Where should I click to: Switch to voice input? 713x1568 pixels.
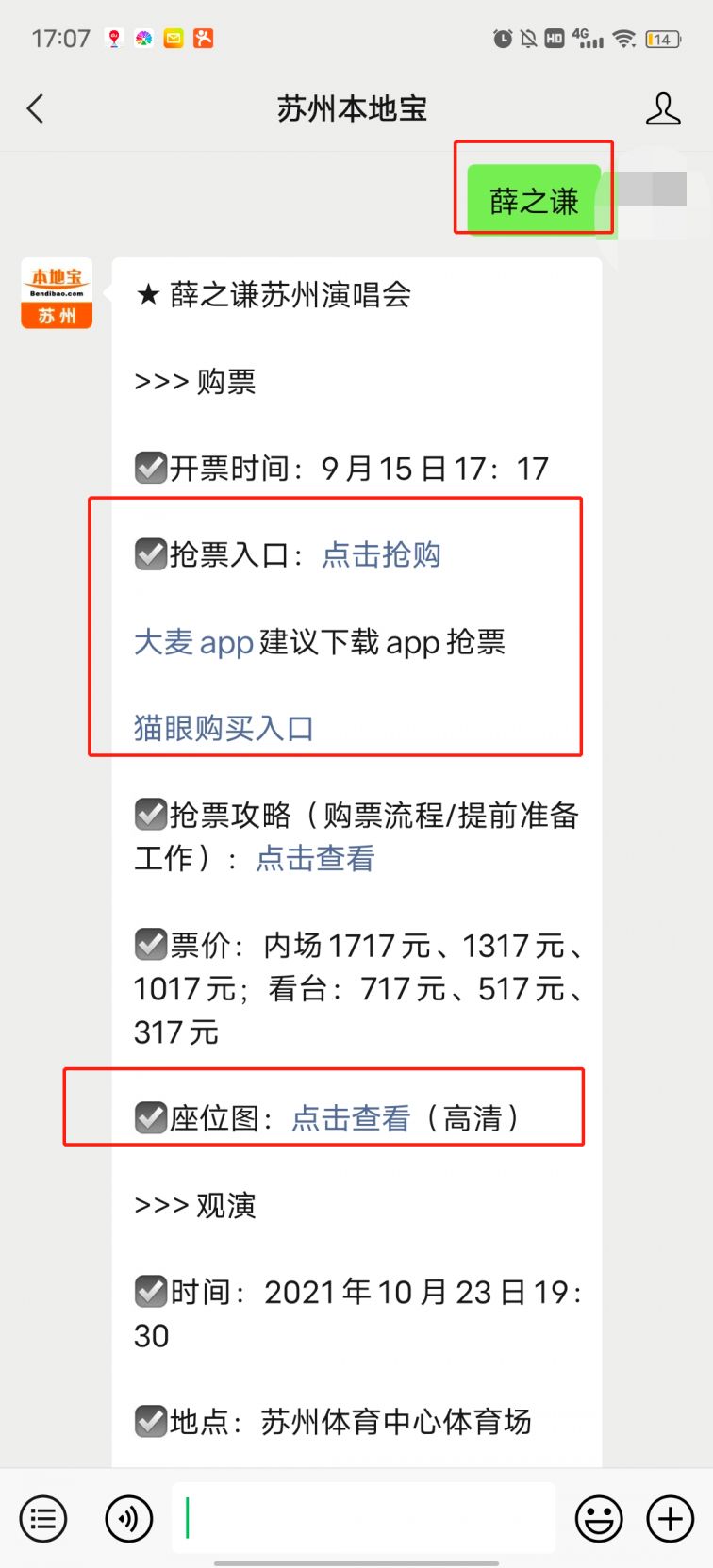[128, 1519]
